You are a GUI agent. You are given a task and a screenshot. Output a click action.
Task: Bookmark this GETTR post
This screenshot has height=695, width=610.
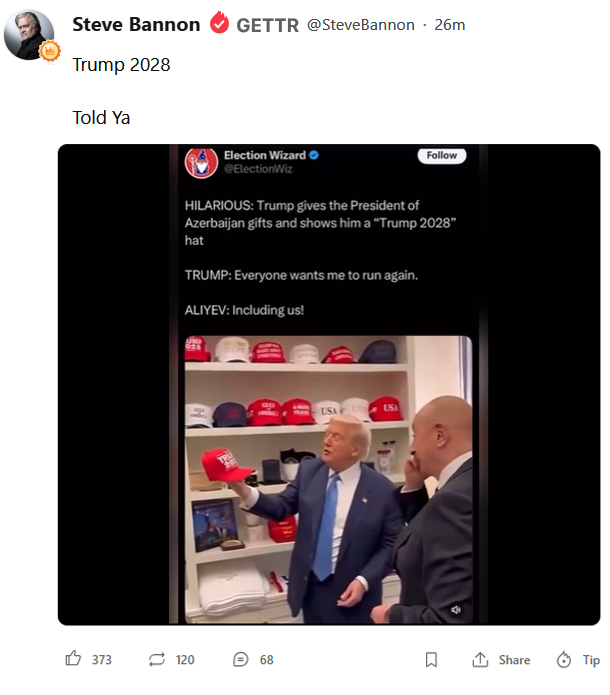[431, 660]
